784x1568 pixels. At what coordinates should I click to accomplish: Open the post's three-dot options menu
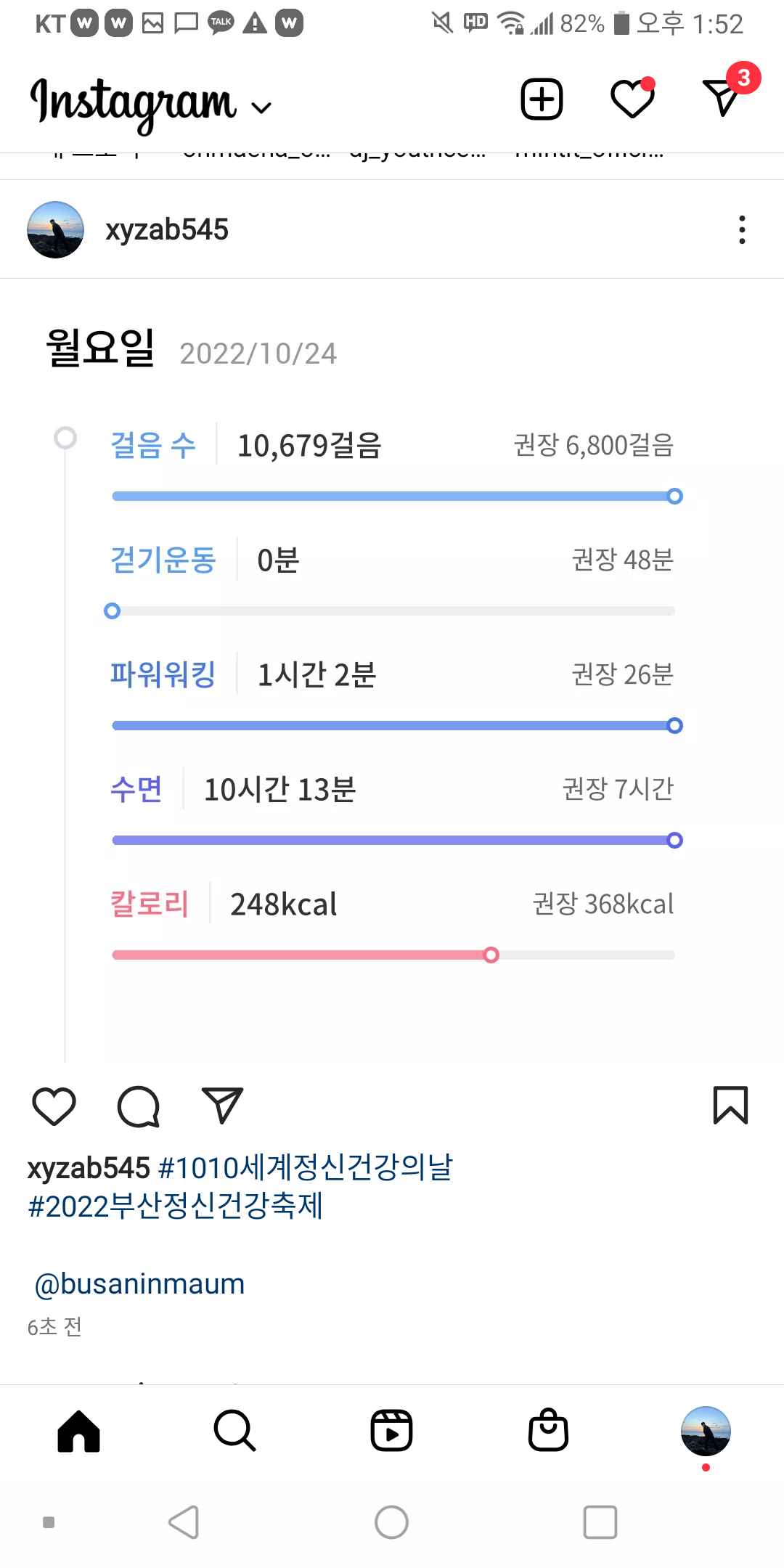coord(741,229)
